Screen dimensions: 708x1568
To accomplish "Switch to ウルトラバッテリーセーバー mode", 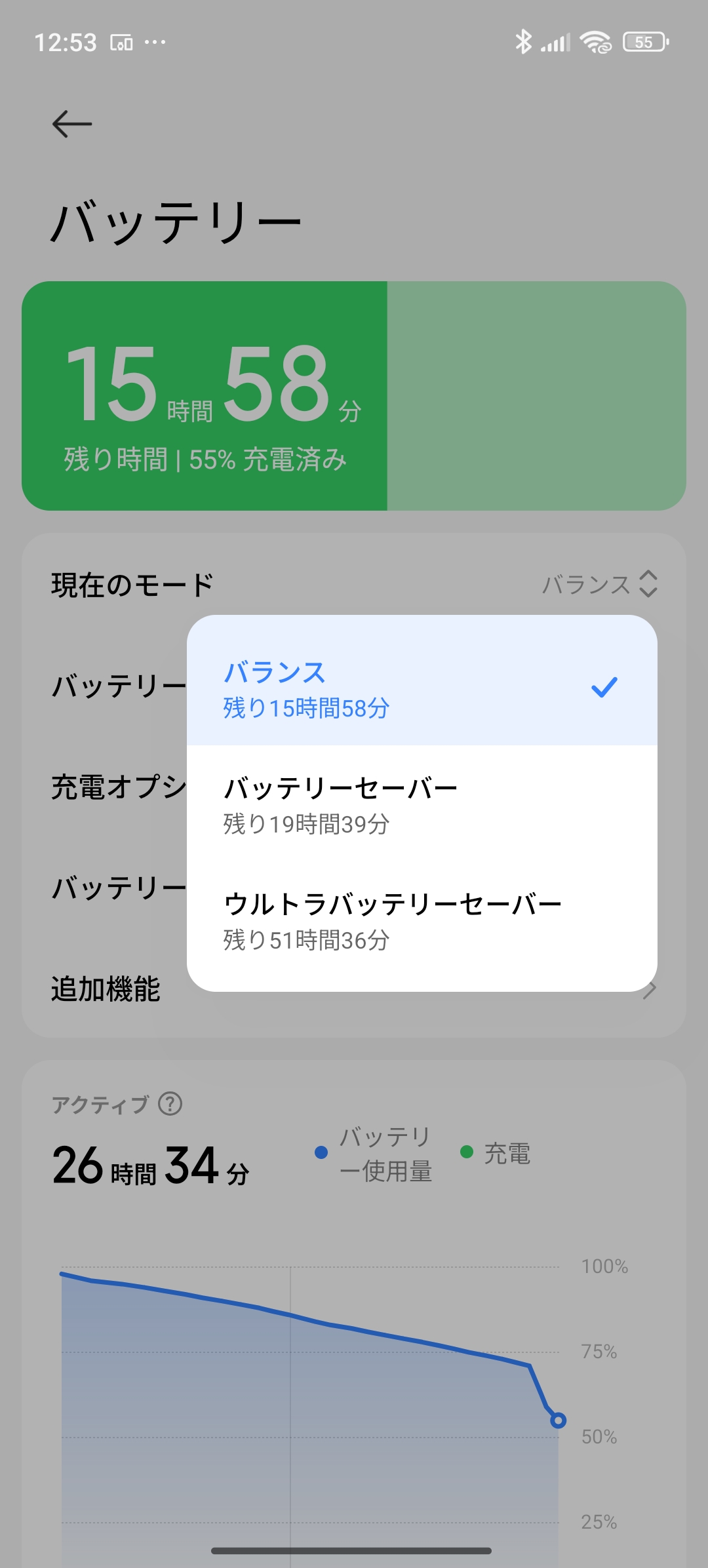I will (x=421, y=920).
